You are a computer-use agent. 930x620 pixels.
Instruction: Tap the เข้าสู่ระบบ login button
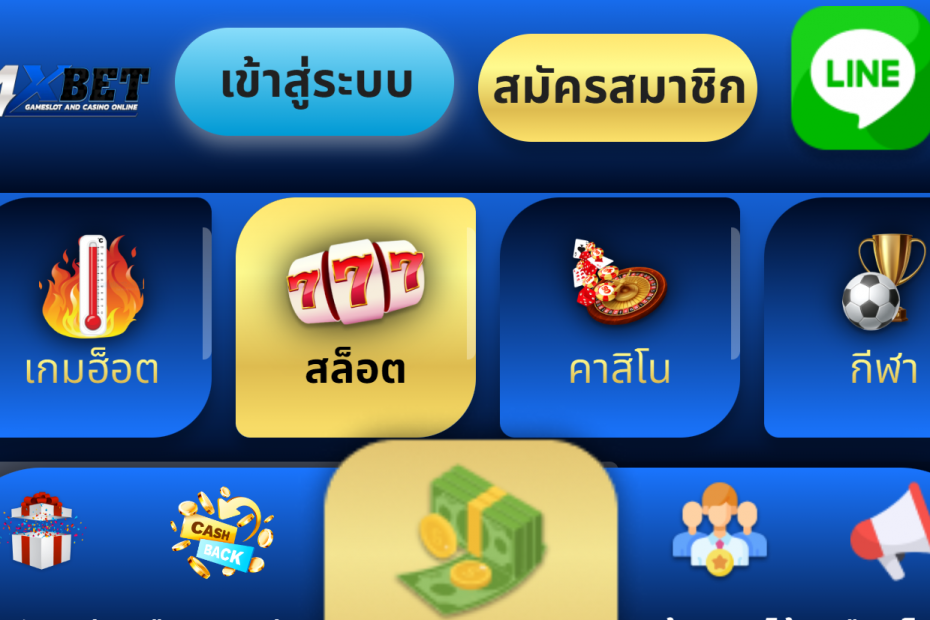pos(314,82)
